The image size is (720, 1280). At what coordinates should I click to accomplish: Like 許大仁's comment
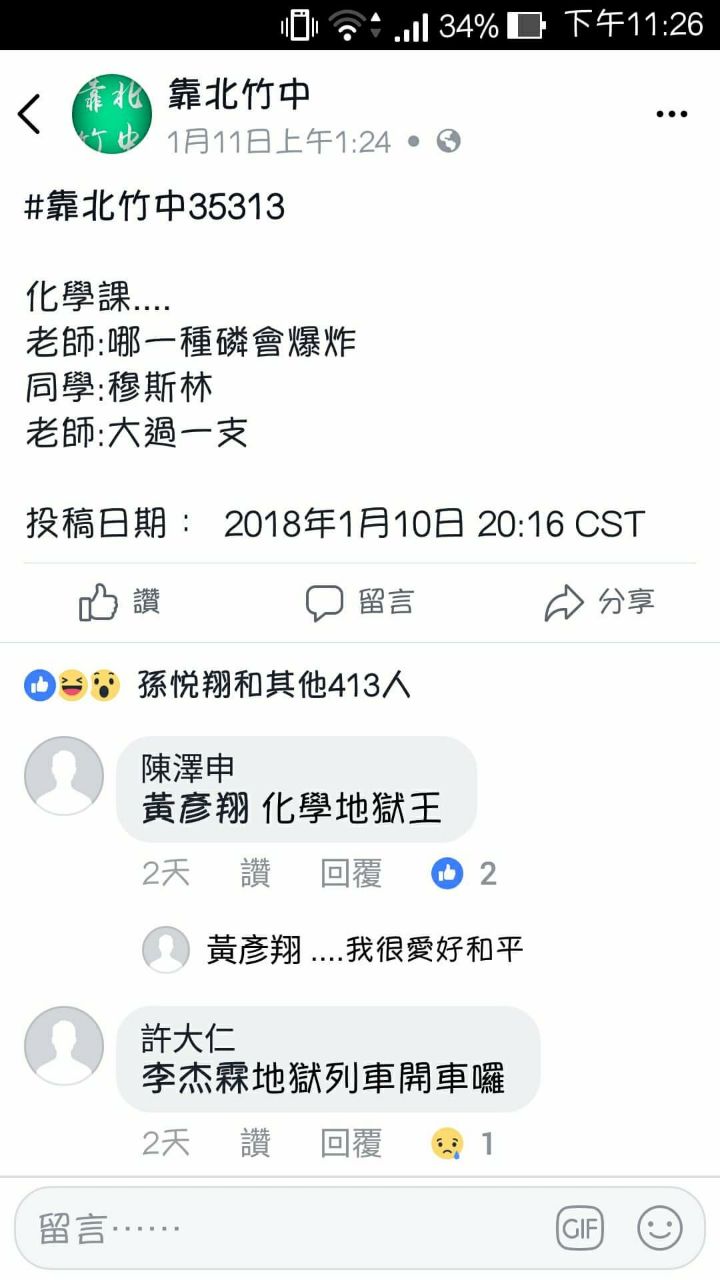tap(255, 1143)
